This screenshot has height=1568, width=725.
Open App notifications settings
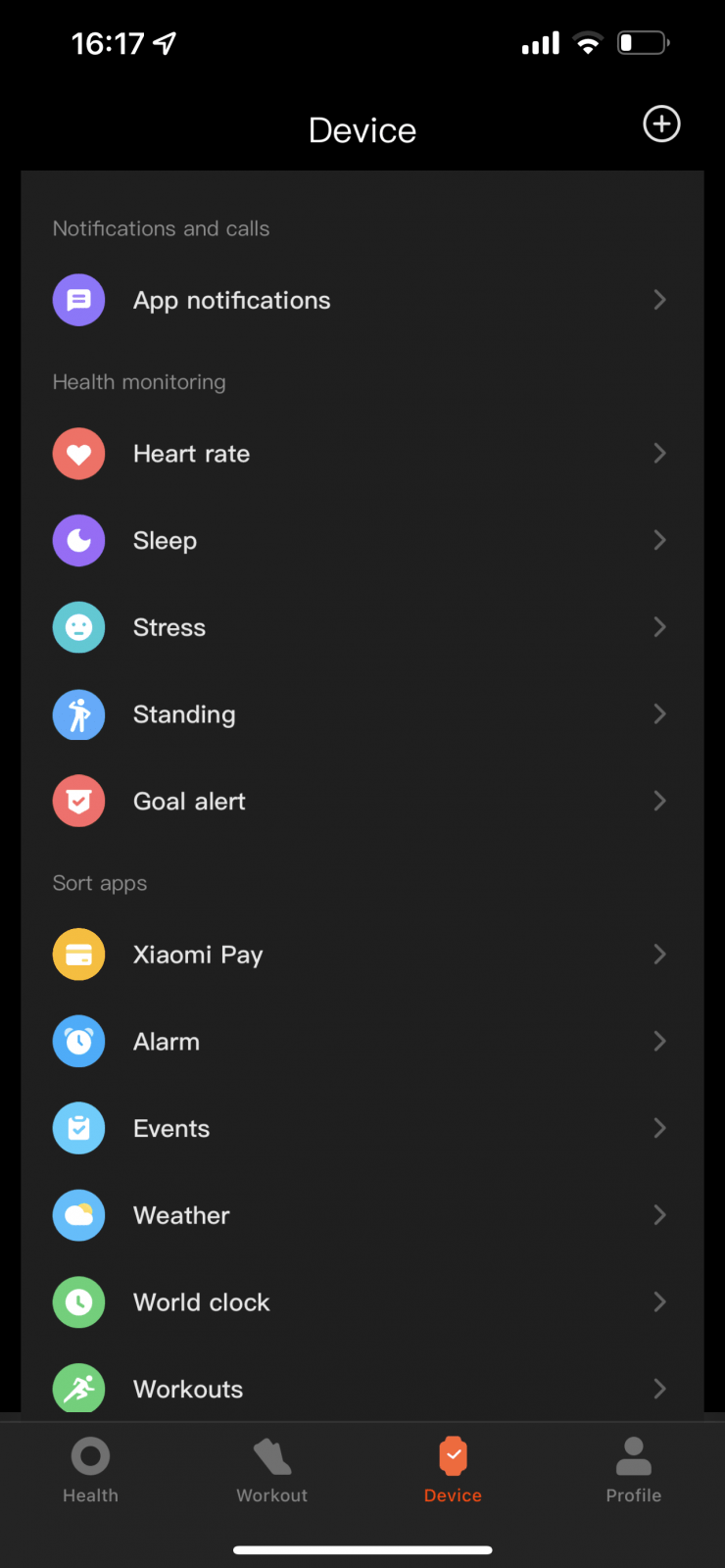click(362, 300)
